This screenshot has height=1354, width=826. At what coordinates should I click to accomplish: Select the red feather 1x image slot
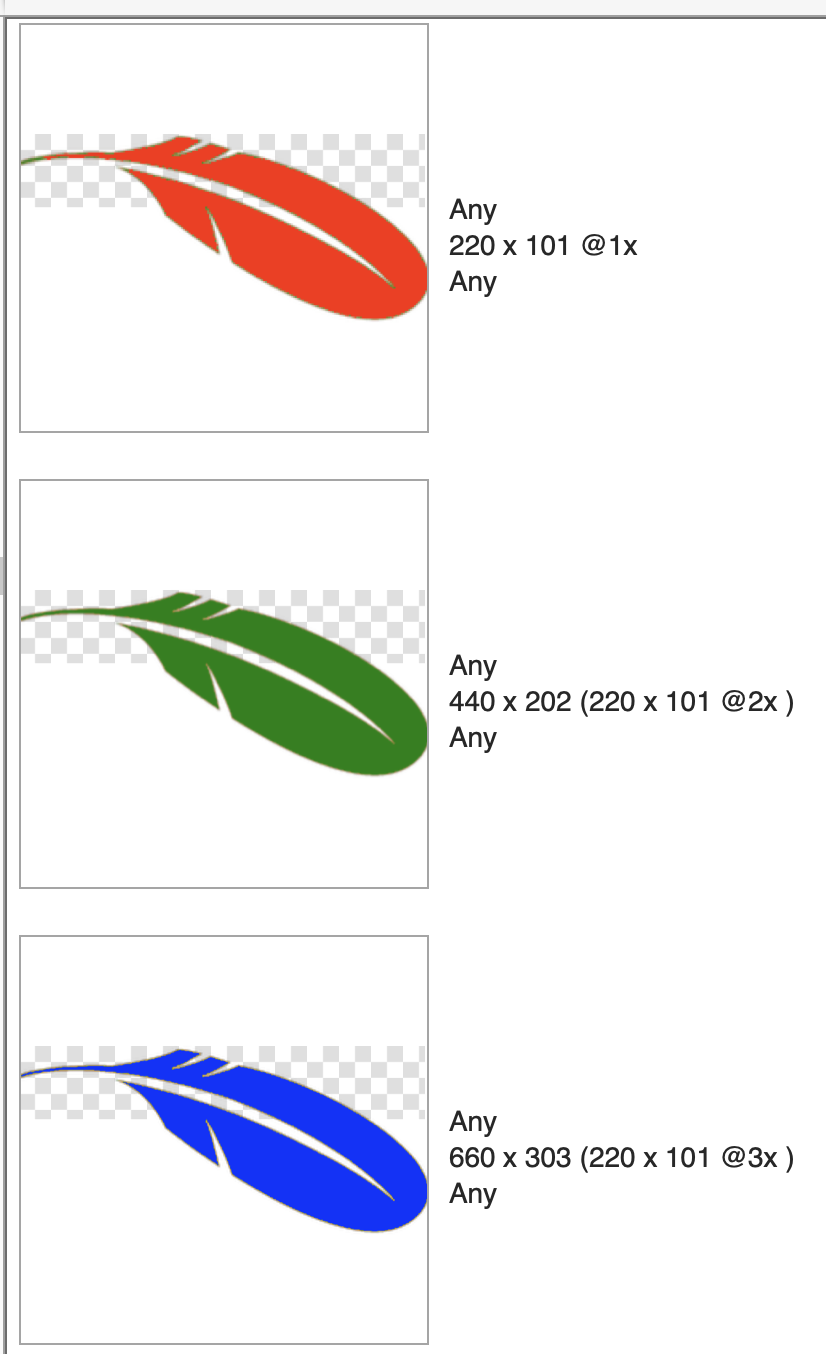[224, 228]
